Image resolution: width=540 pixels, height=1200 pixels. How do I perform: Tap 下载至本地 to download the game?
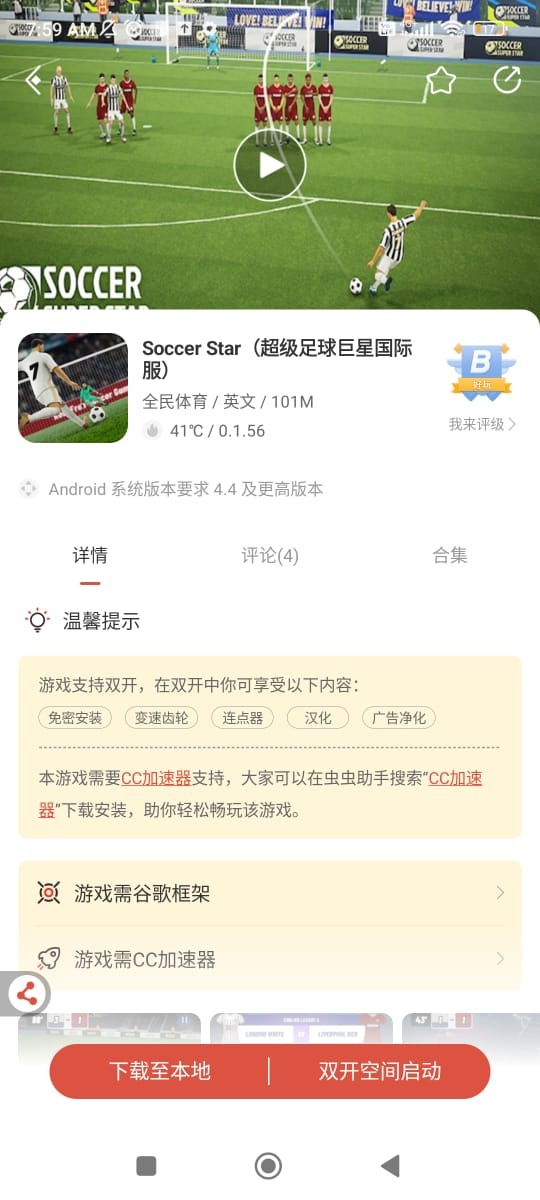160,1071
